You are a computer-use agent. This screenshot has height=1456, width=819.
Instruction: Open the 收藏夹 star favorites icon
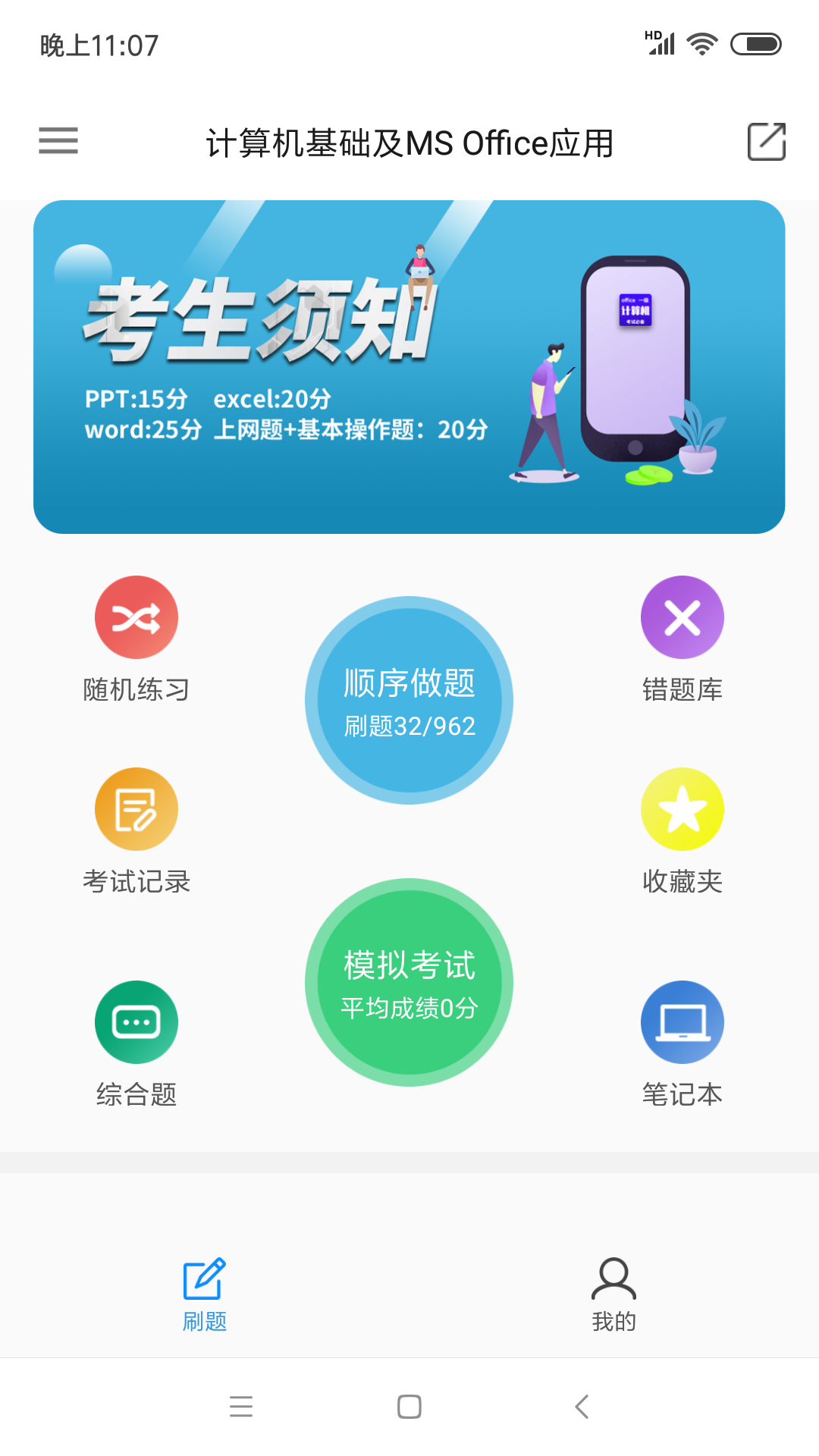coord(682,808)
